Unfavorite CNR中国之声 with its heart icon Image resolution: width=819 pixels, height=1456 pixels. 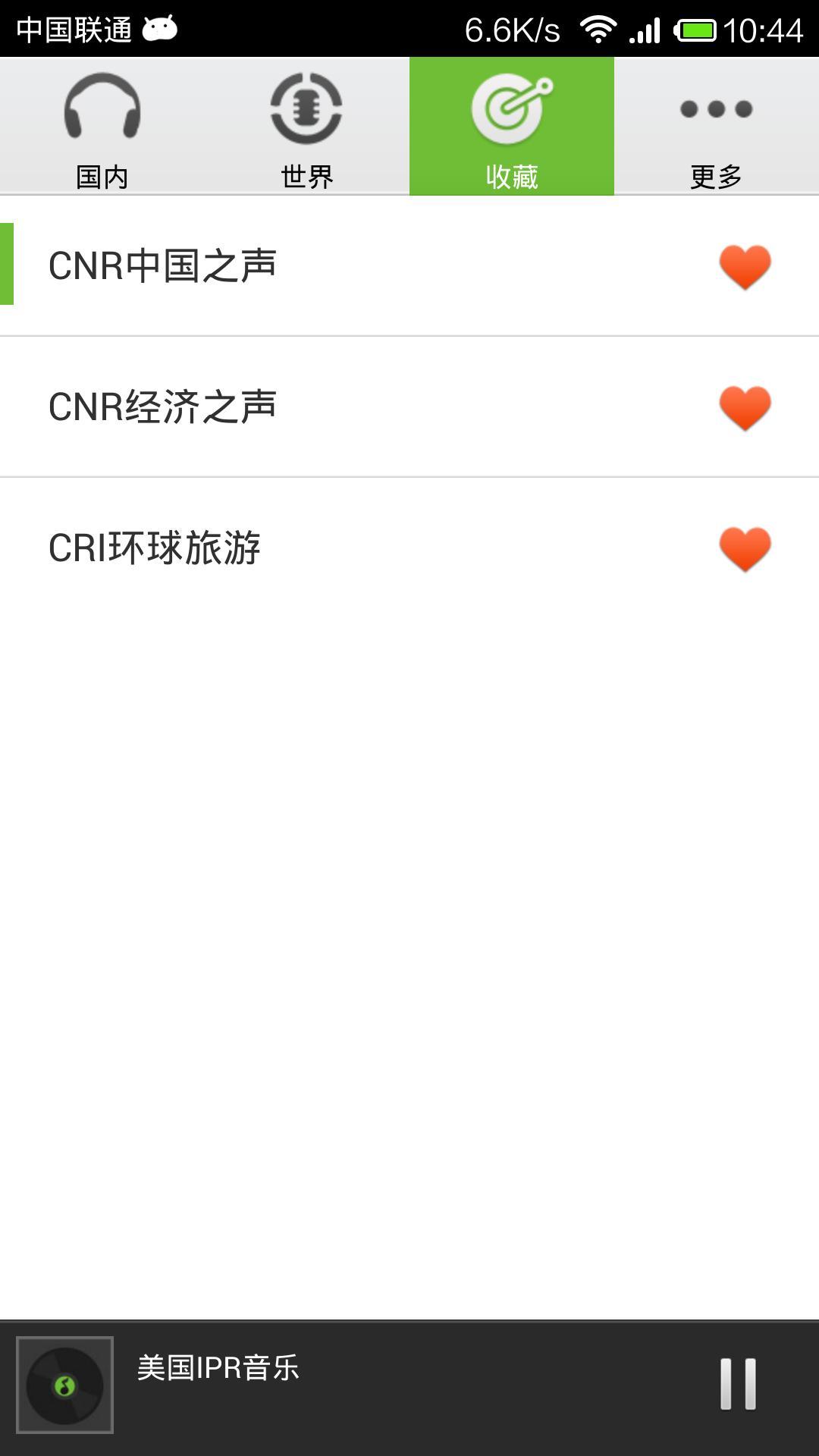point(745,267)
